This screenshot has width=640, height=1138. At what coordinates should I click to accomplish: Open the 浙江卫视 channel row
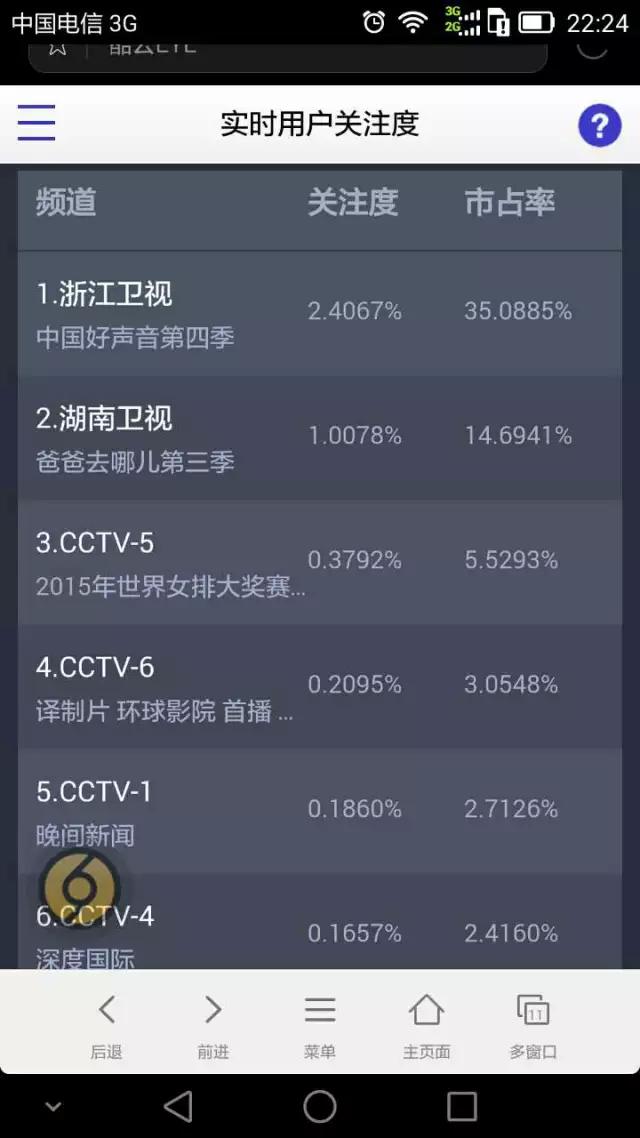[319, 313]
